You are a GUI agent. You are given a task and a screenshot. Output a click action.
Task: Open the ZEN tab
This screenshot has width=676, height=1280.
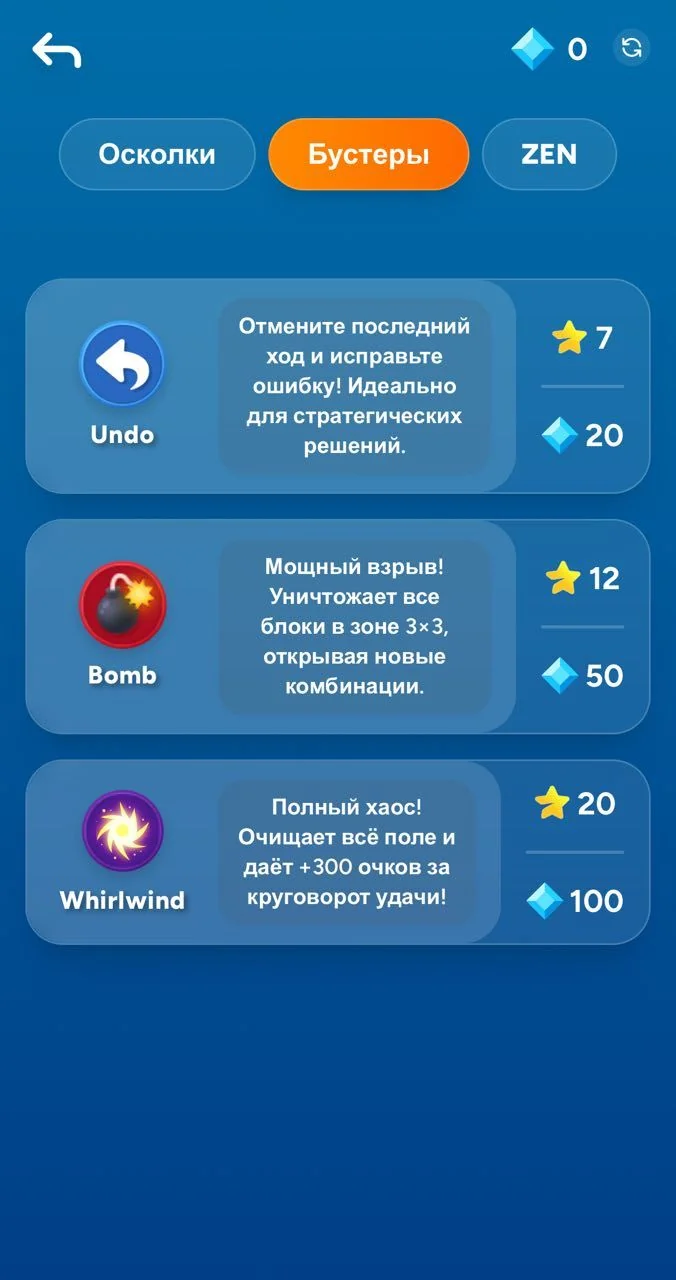[549, 154]
